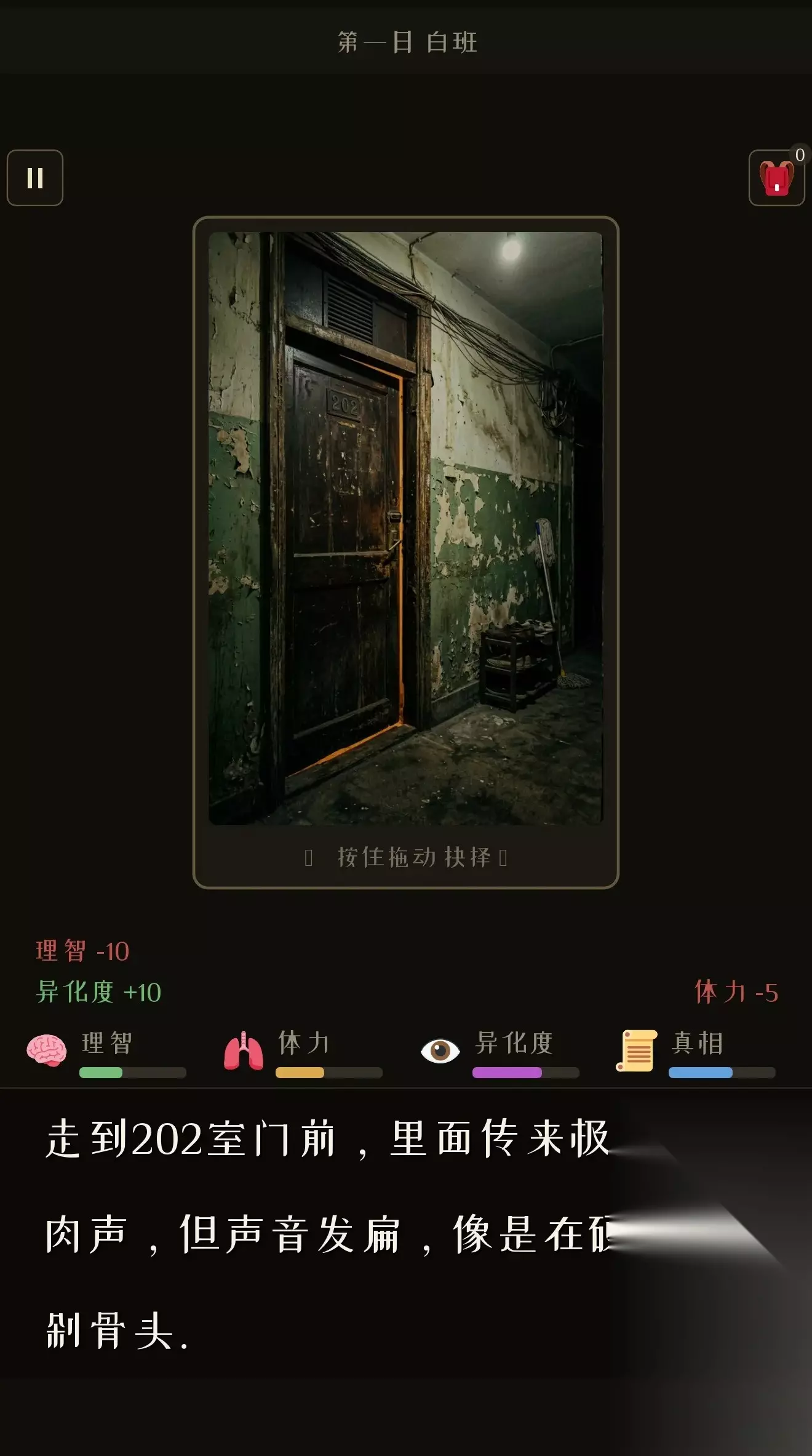Open the red backpack inventory
Screen dimensions: 812x1456
(x=776, y=178)
